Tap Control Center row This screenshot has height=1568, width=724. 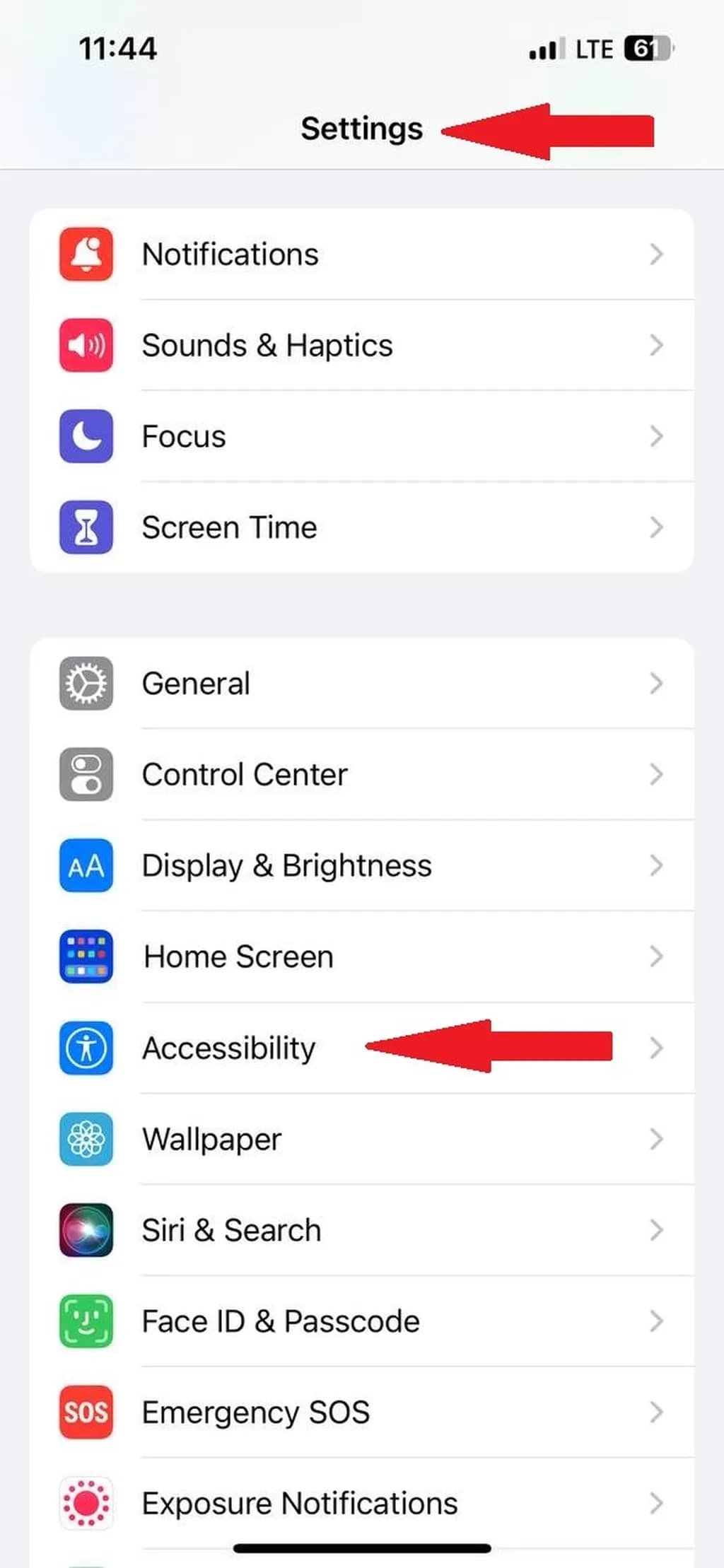pos(245,775)
